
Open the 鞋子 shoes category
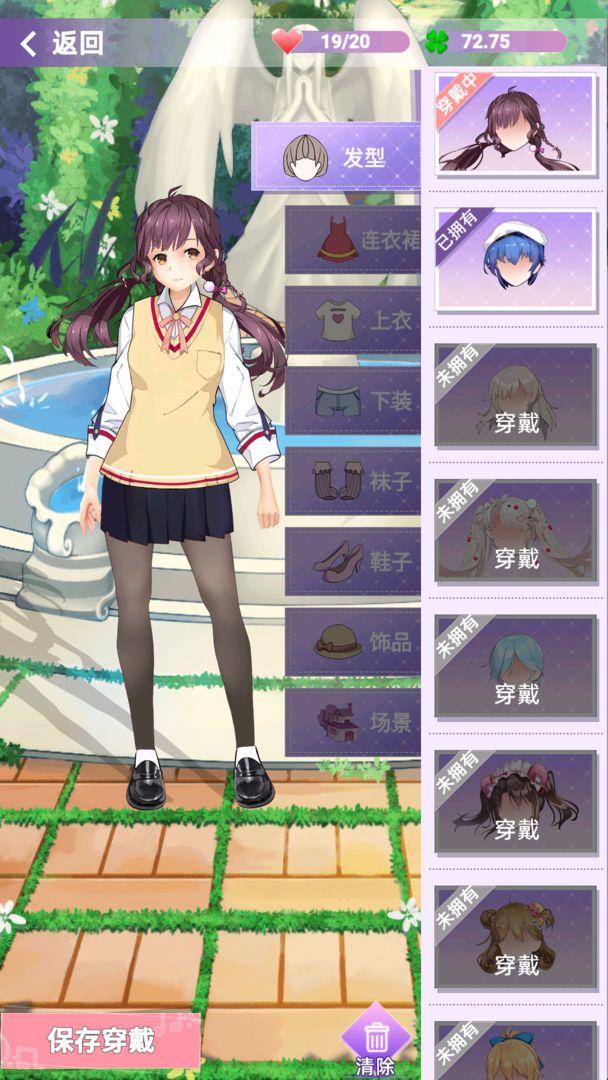click(353, 561)
